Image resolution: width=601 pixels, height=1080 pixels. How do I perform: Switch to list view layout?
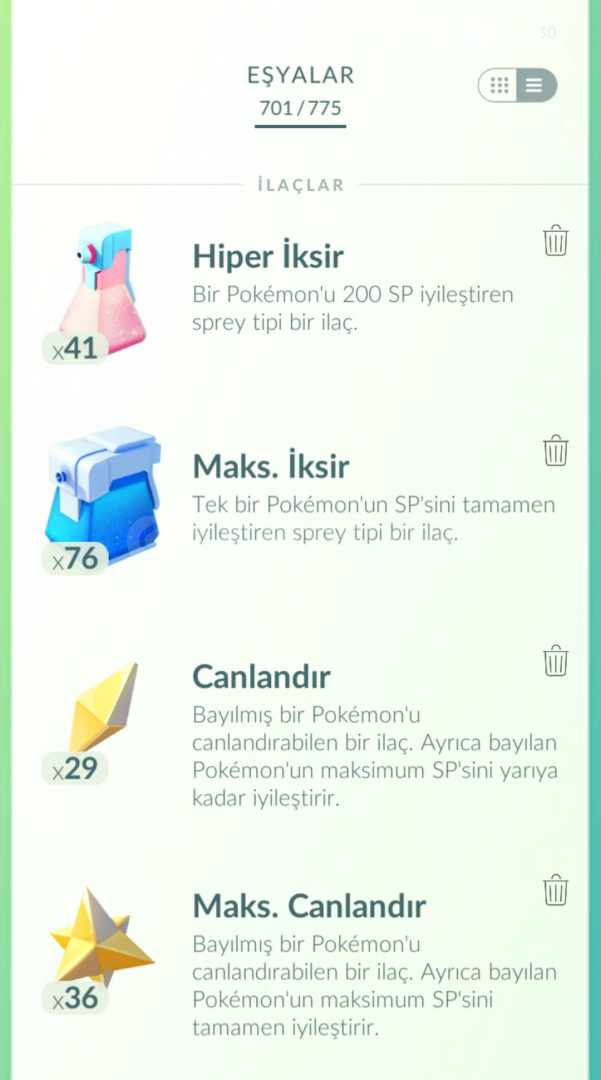pos(535,86)
